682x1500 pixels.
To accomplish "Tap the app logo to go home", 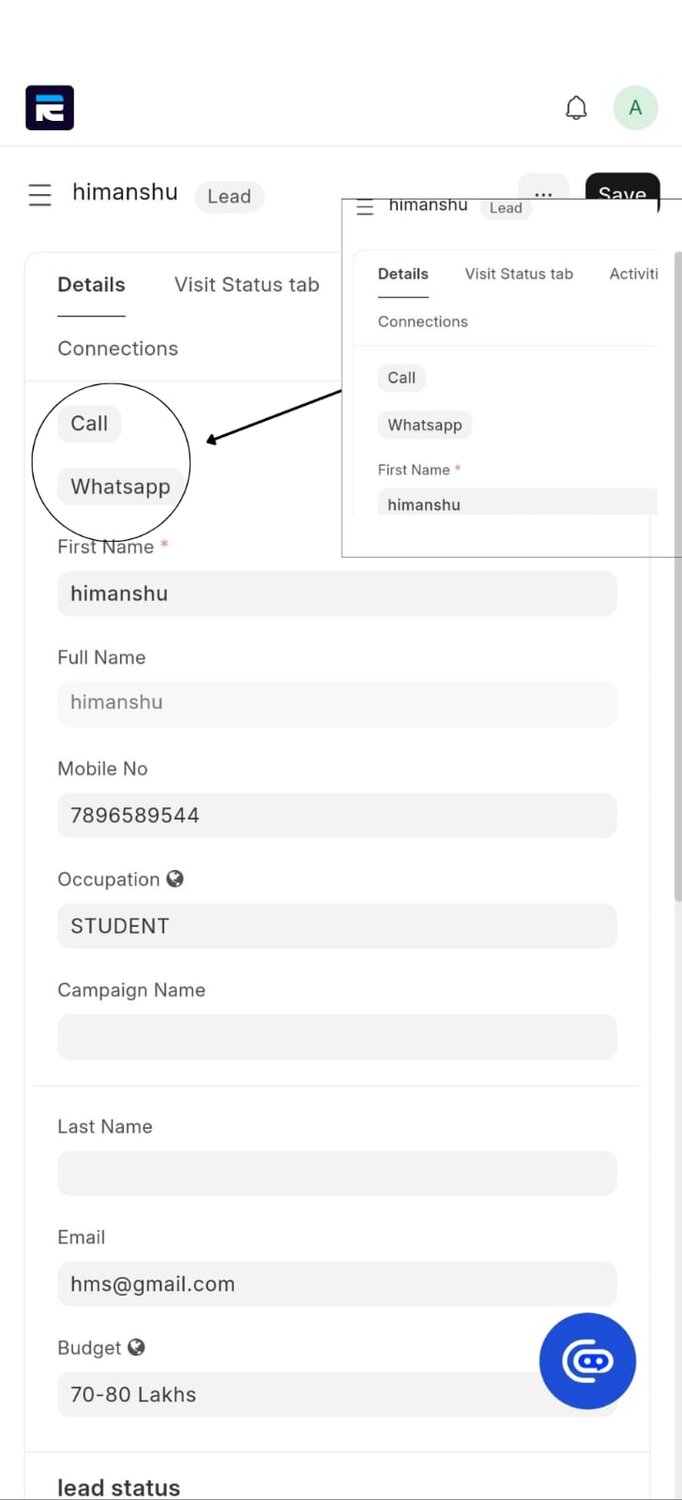I will point(50,108).
